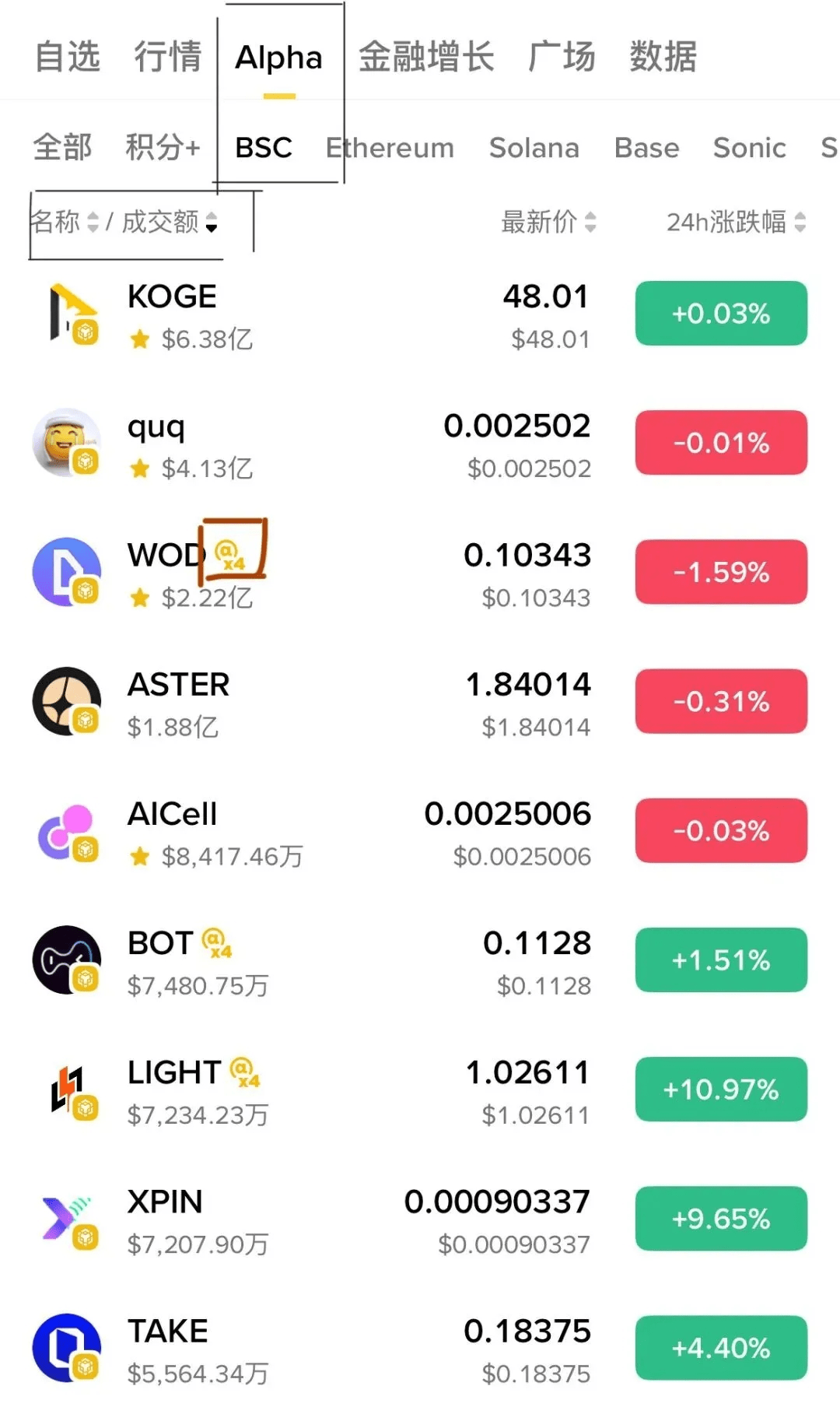View the ASTER token row
Viewport: 840px width, 1414px height.
(x=311, y=703)
